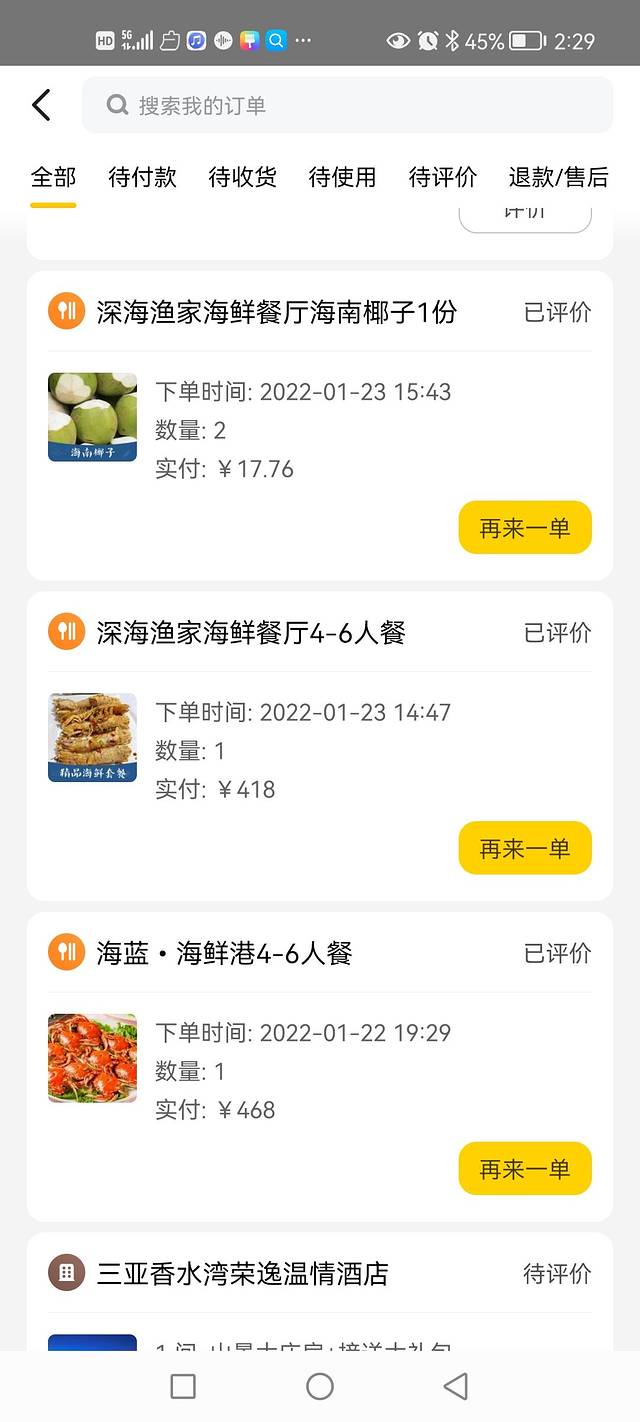Tap the system home button
Image resolution: width=640 pixels, height=1422 pixels.
click(x=320, y=1386)
